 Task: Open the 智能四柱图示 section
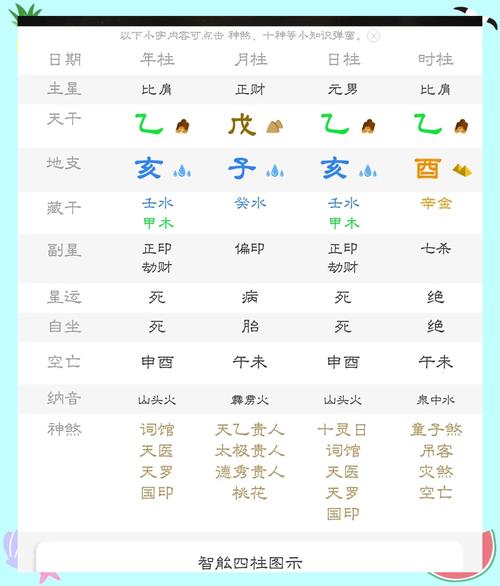pyautogui.click(x=250, y=562)
